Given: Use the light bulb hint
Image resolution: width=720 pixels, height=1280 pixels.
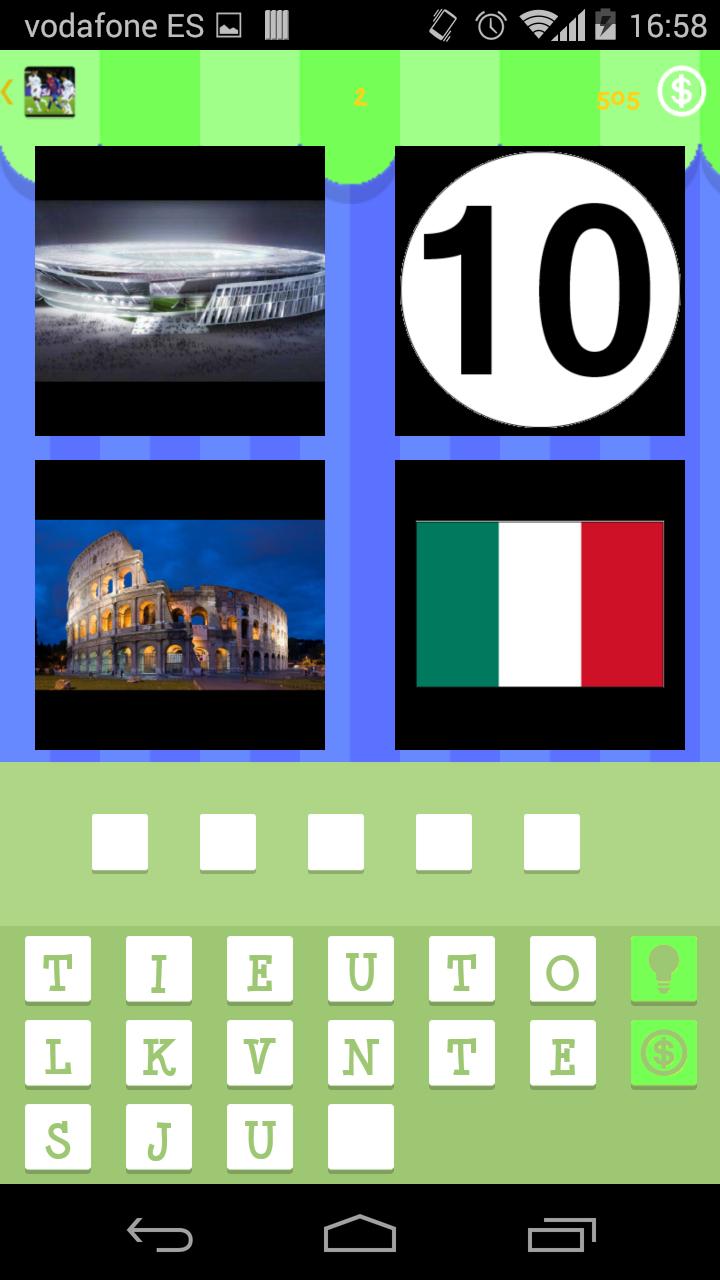Looking at the screenshot, I should pos(664,969).
